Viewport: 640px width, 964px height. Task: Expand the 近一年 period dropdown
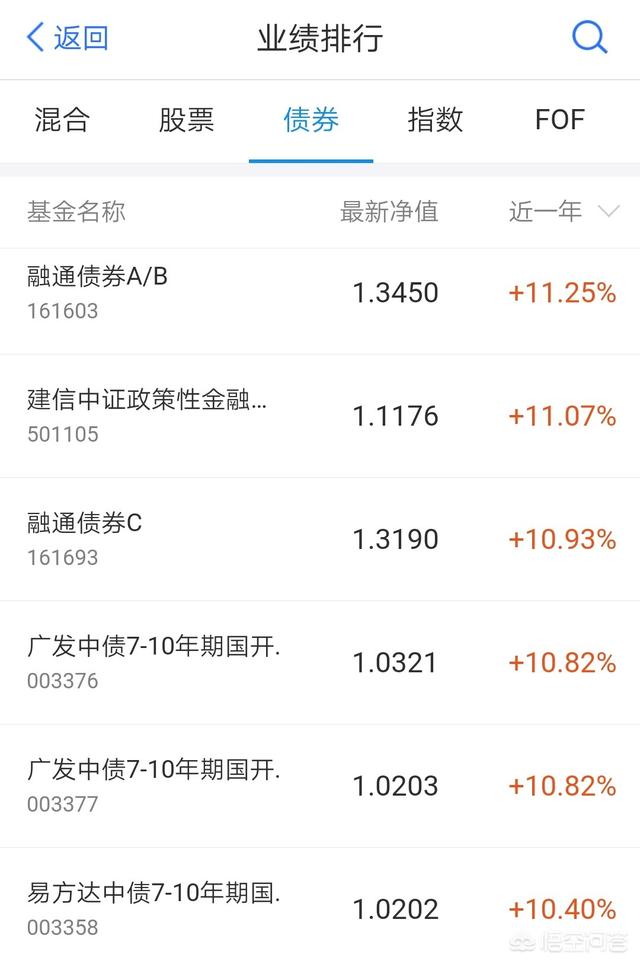(564, 212)
